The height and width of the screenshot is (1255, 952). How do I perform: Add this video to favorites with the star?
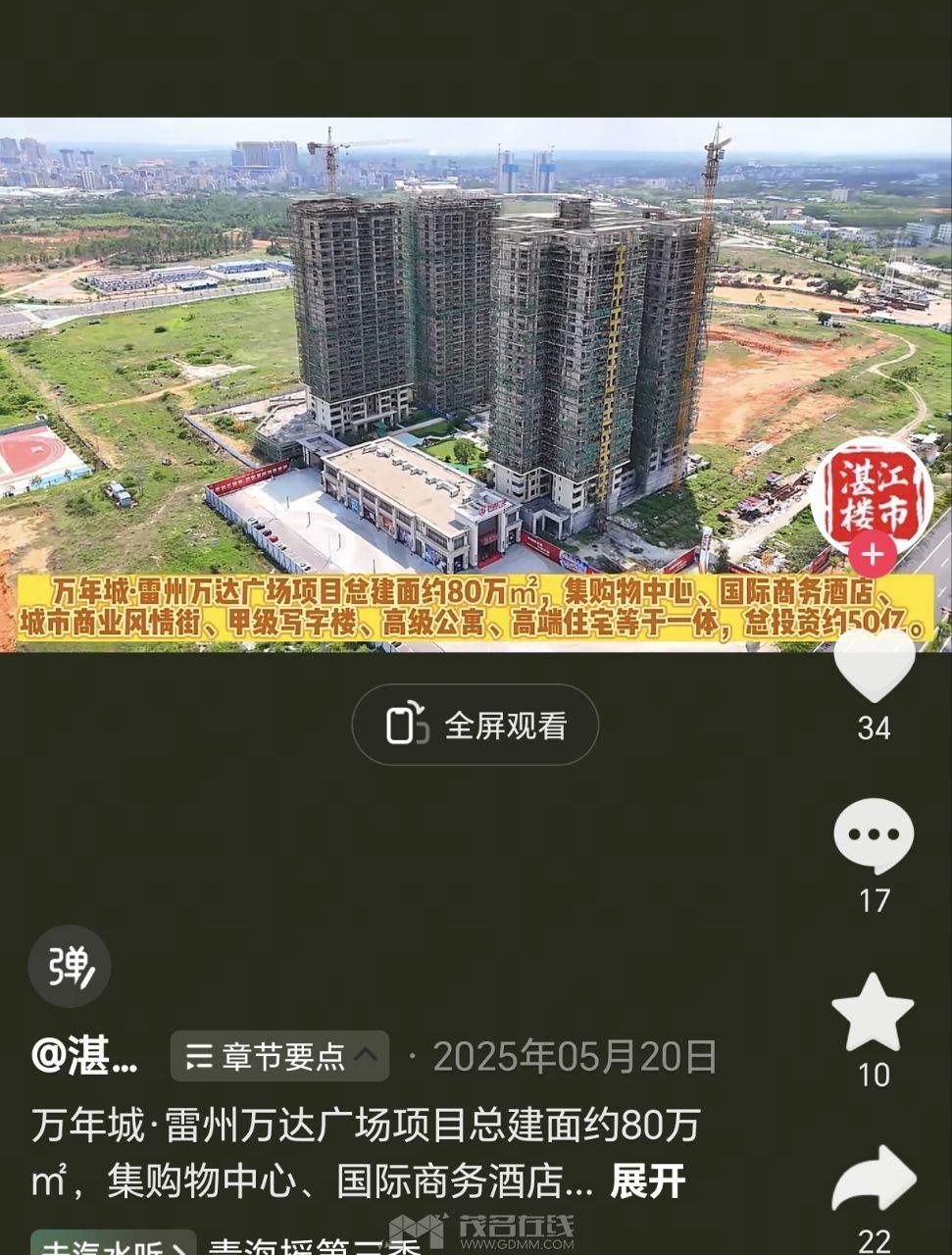pyautogui.click(x=873, y=1014)
